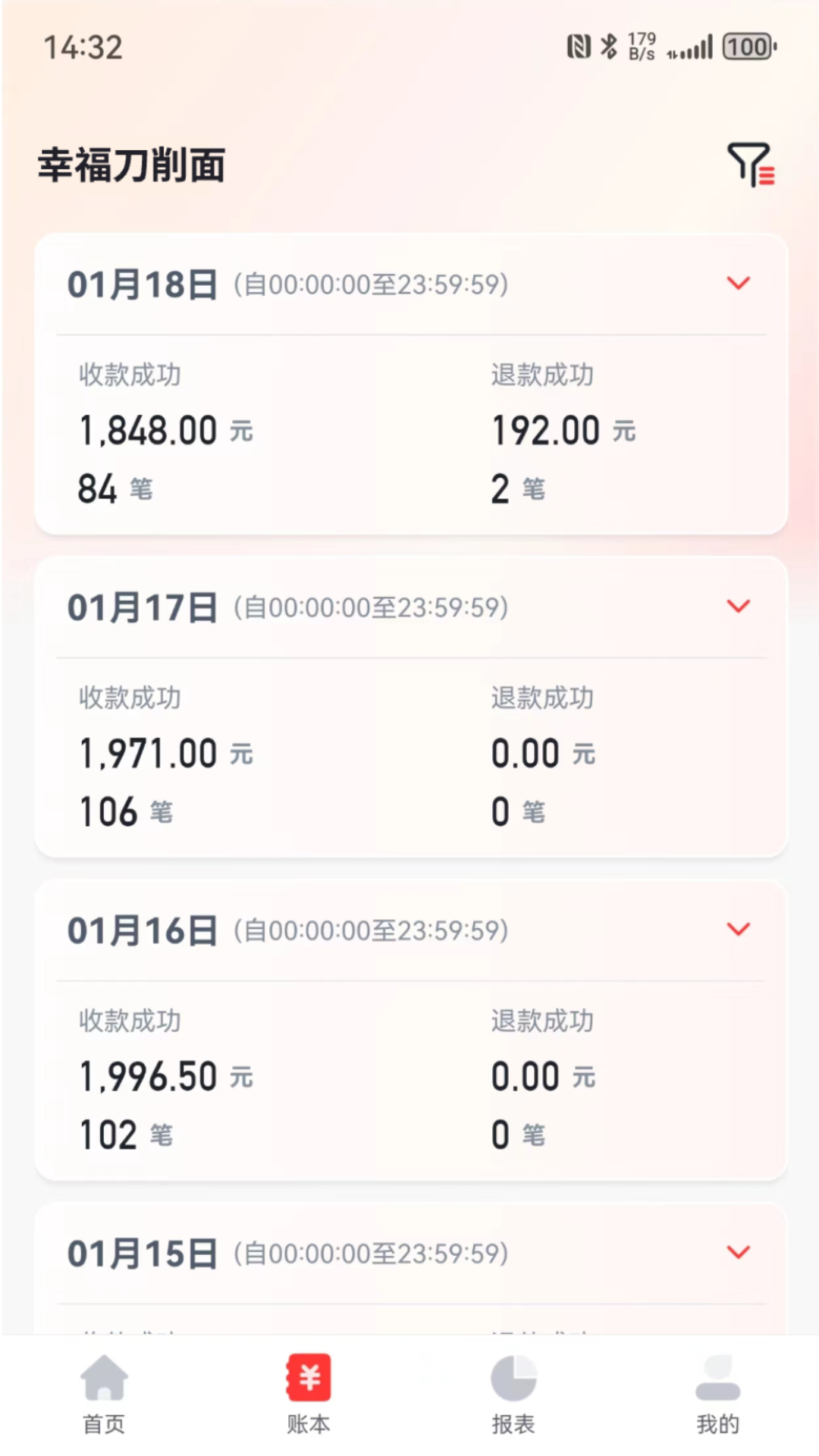The width and height of the screenshot is (819, 1456).
Task: Expand the 01月17日 record details
Action: pos(738,607)
